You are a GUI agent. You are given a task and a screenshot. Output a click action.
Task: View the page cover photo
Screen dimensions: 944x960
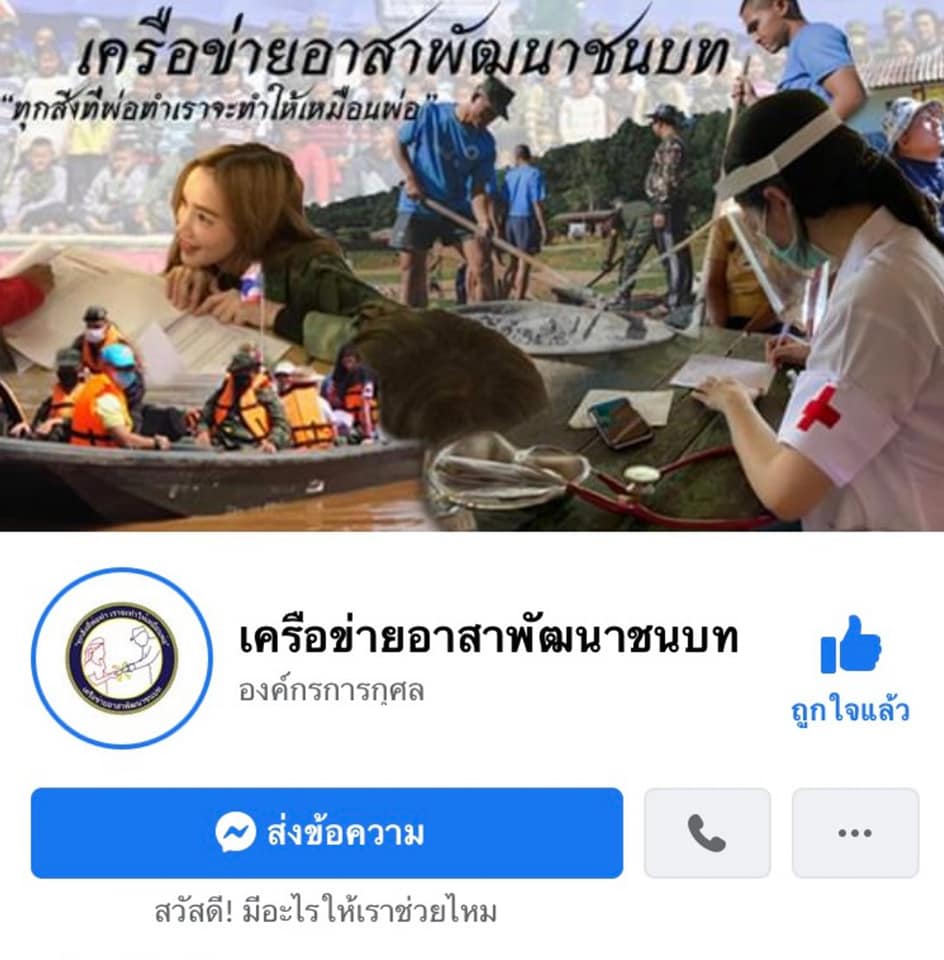tap(472, 265)
